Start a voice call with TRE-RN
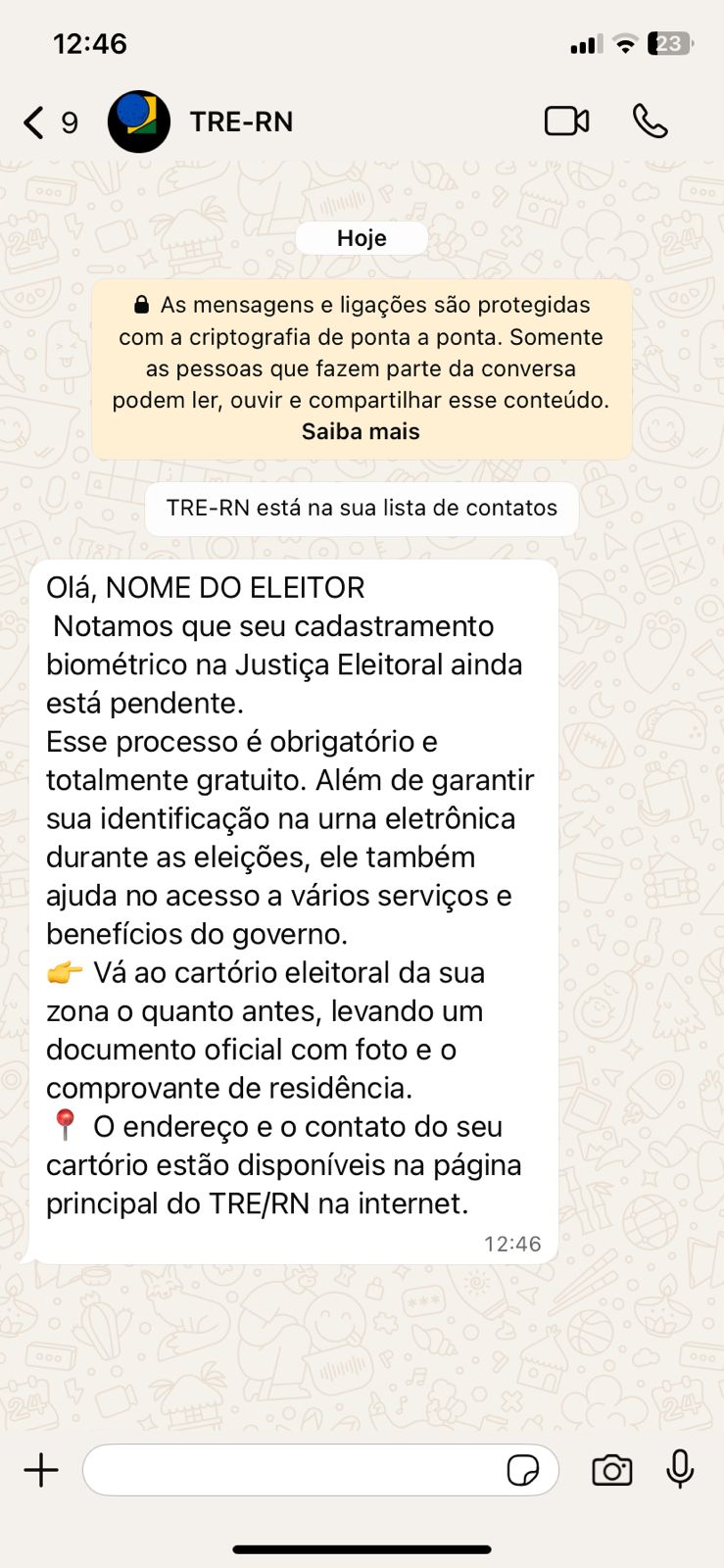The width and height of the screenshot is (724, 1568). point(650,122)
